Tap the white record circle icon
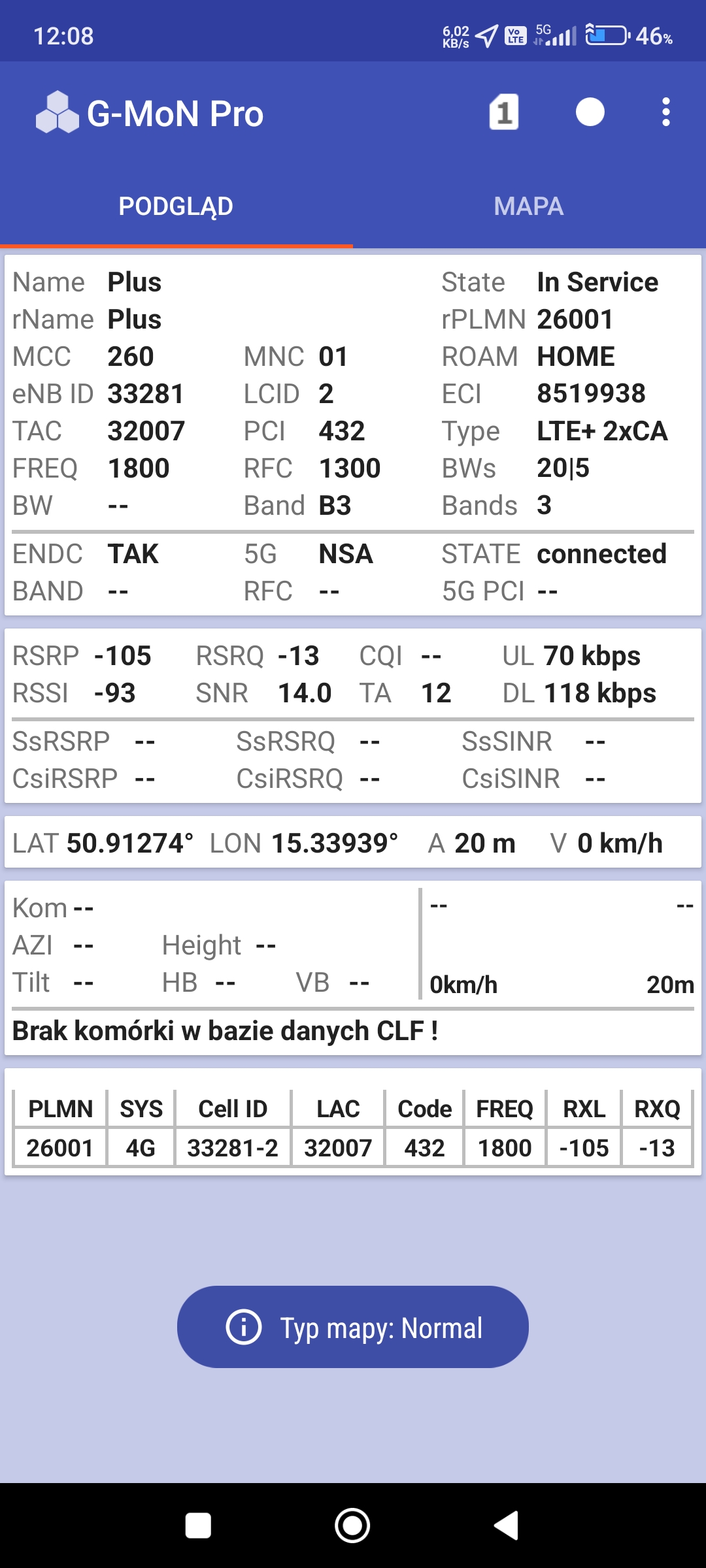706x1568 pixels. (590, 112)
